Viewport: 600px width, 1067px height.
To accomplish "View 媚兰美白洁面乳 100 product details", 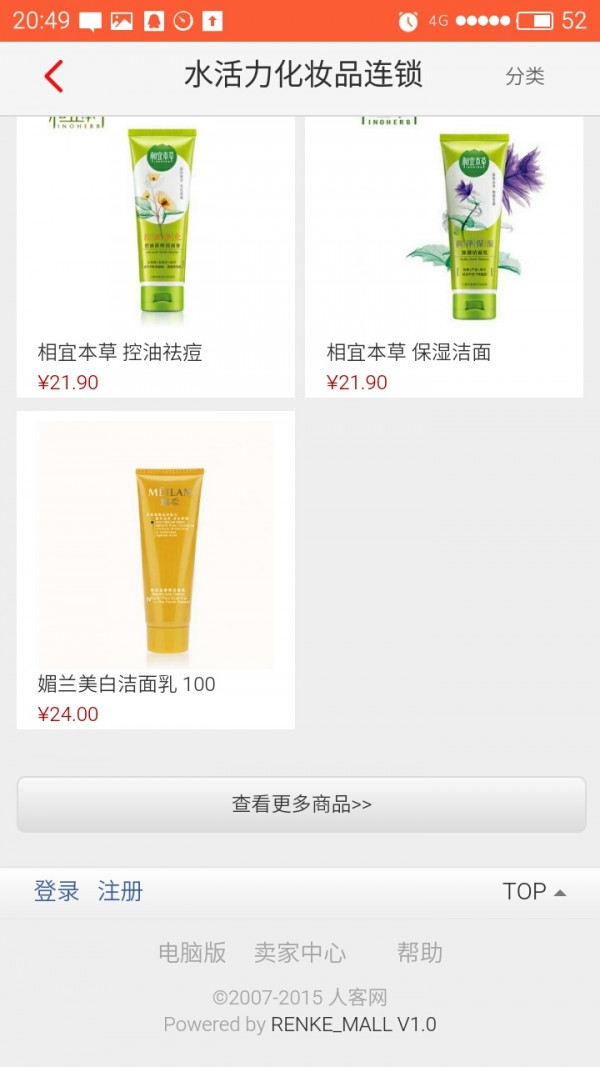I will point(155,570).
